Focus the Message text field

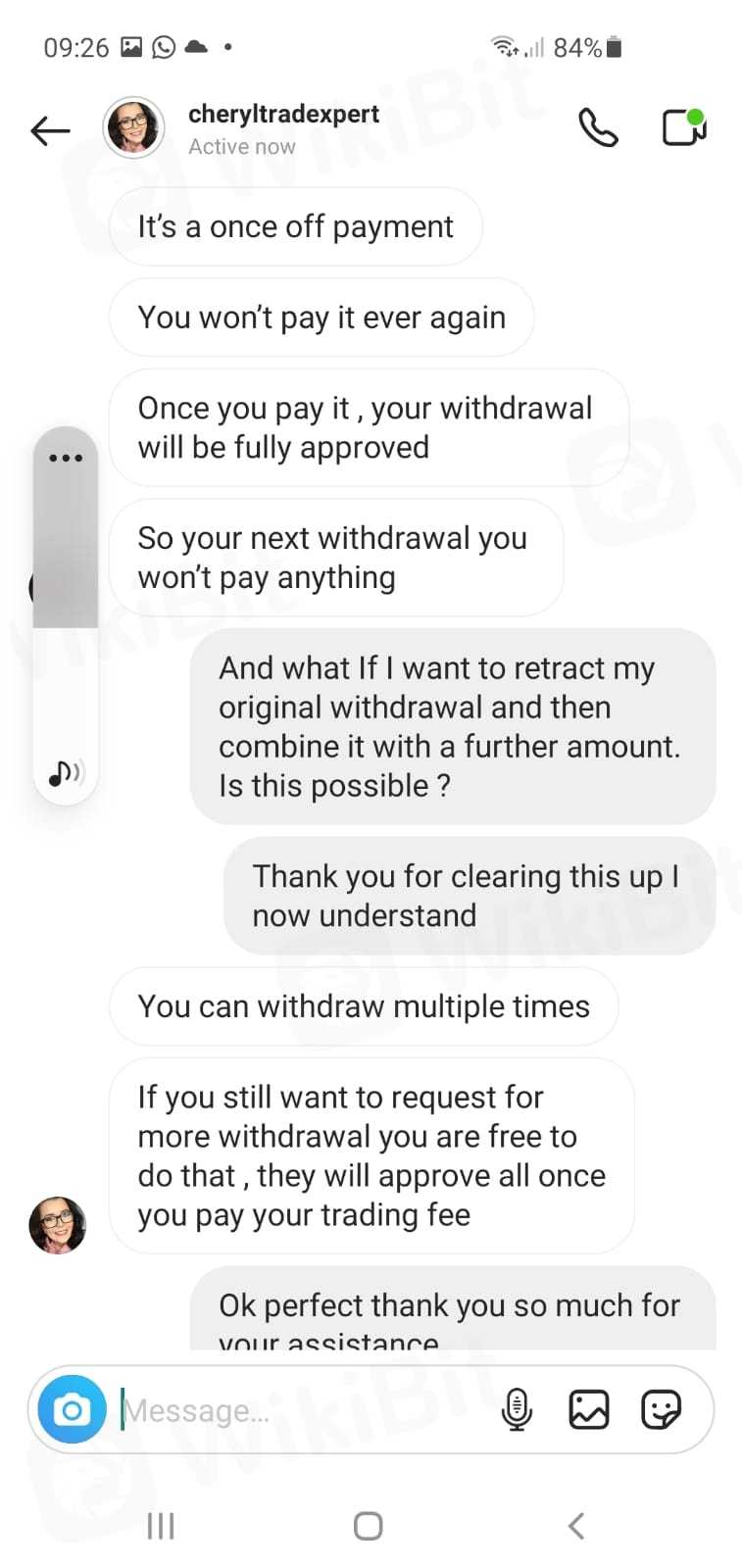(x=294, y=1410)
